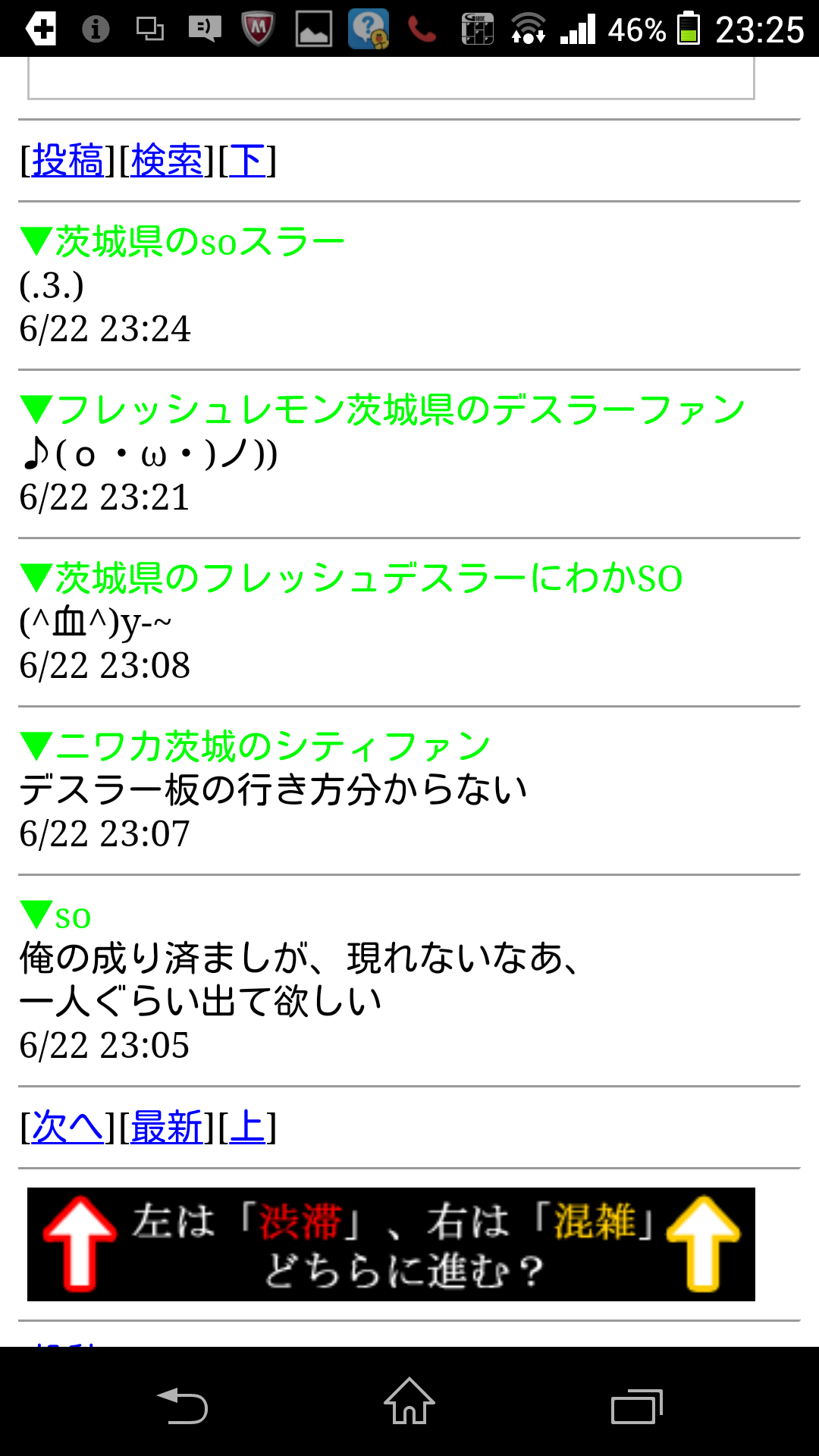Open the 投稿 post link
This screenshot has height=1456, width=819.
pyautogui.click(x=67, y=160)
